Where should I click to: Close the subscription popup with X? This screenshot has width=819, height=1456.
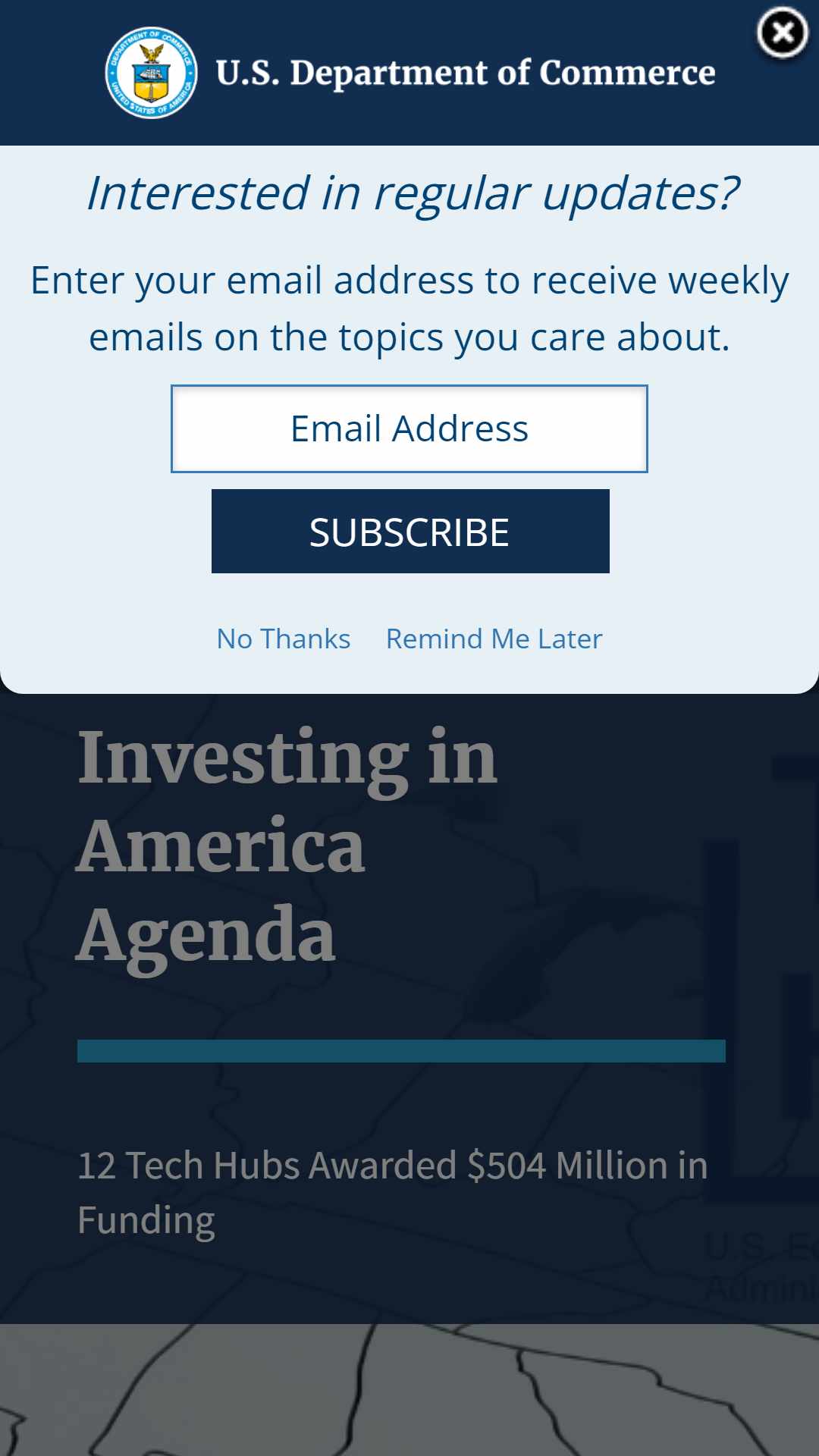[x=783, y=33]
